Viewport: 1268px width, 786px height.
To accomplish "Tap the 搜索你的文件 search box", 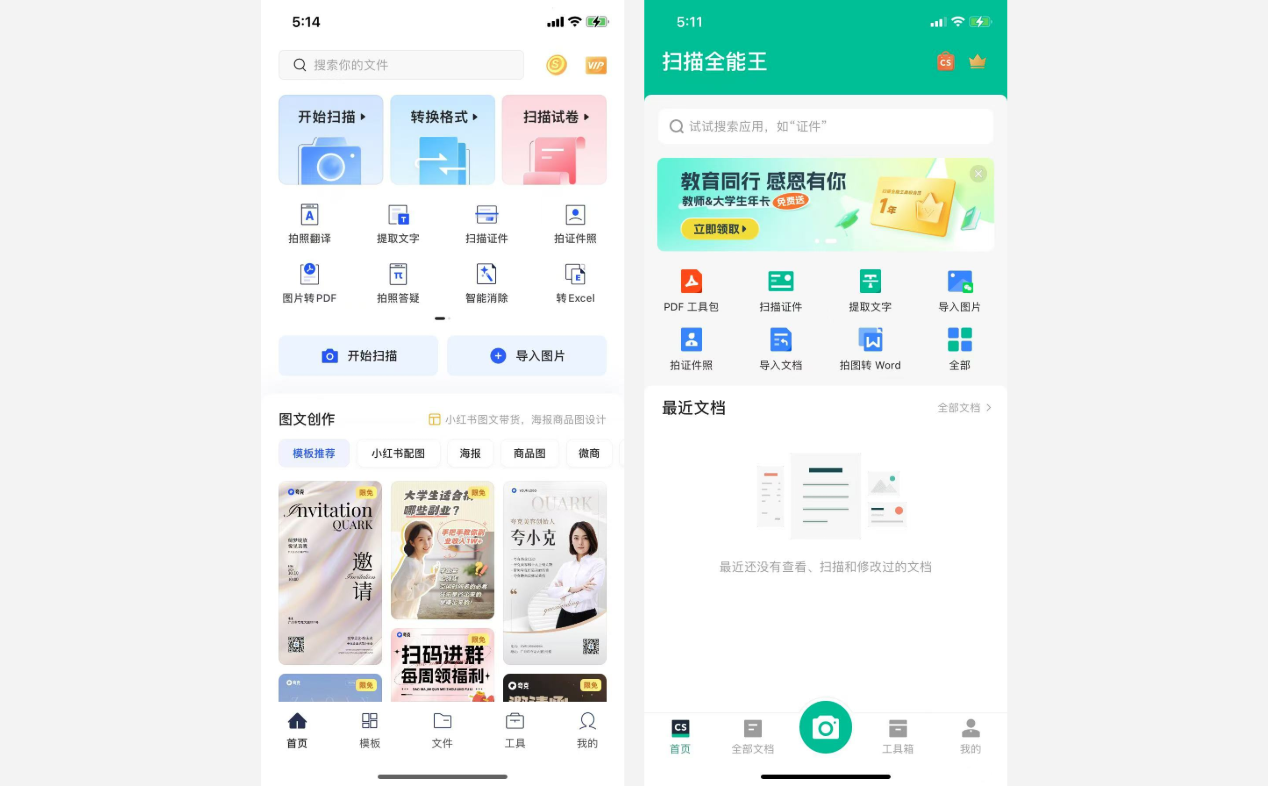I will pos(400,65).
